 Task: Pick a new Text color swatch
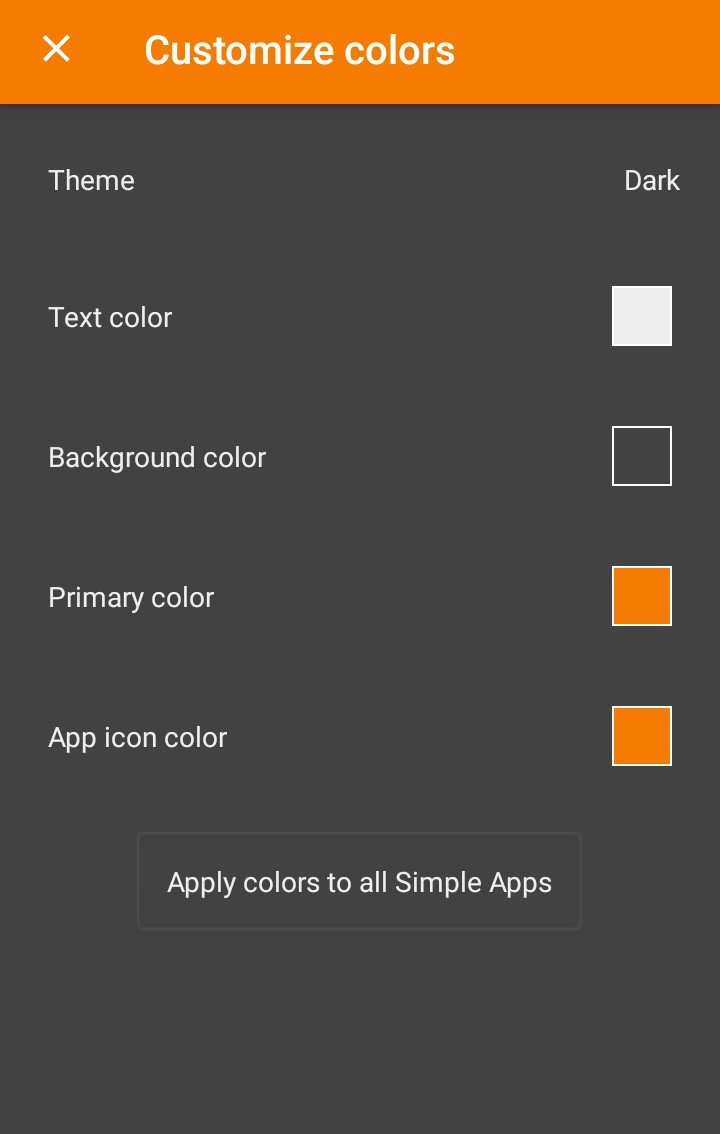point(641,316)
